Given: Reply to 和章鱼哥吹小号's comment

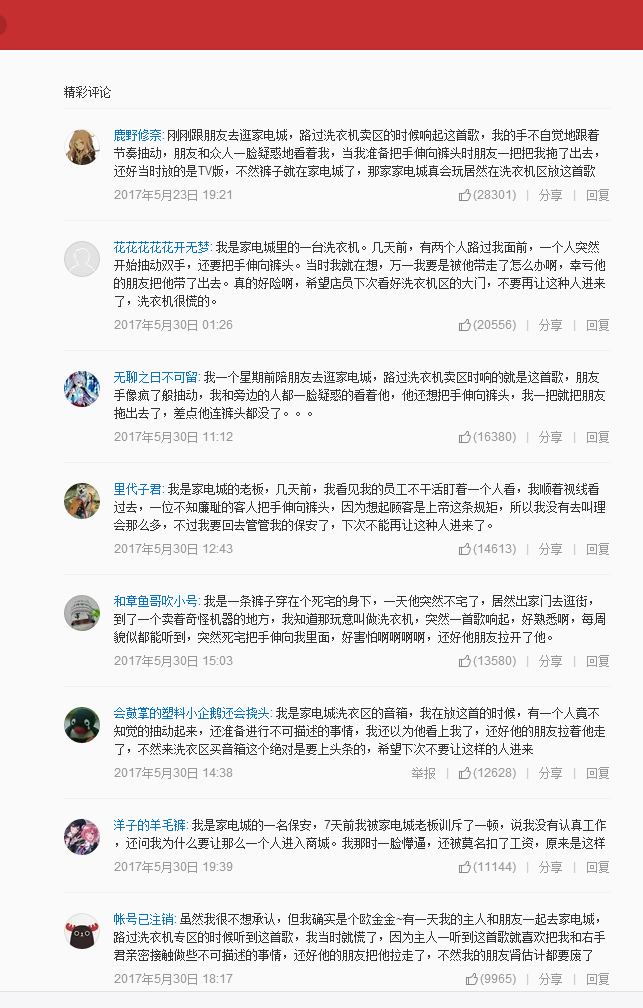Looking at the screenshot, I should pyautogui.click(x=597, y=661).
